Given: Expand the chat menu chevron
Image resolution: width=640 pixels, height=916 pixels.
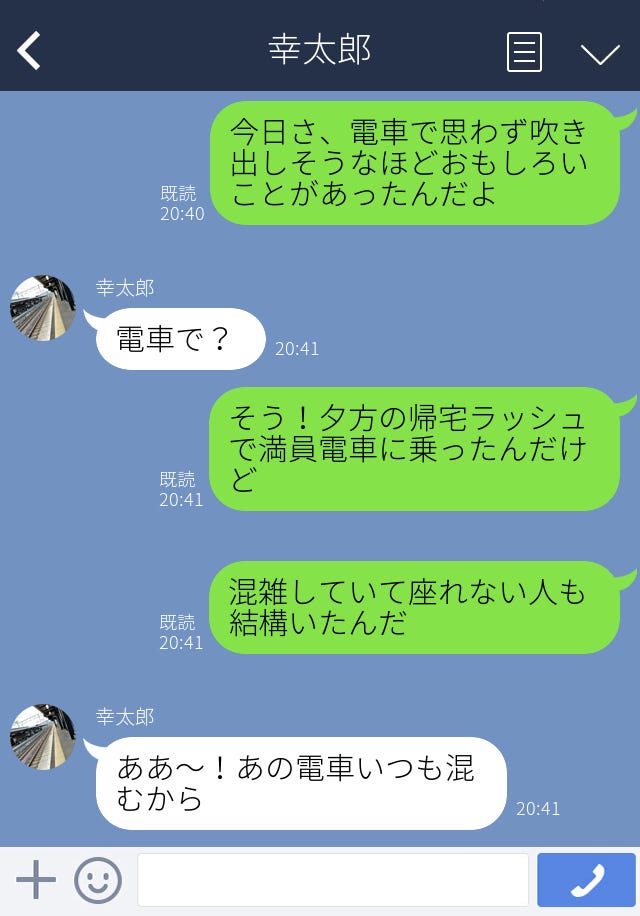Looking at the screenshot, I should (x=600, y=52).
